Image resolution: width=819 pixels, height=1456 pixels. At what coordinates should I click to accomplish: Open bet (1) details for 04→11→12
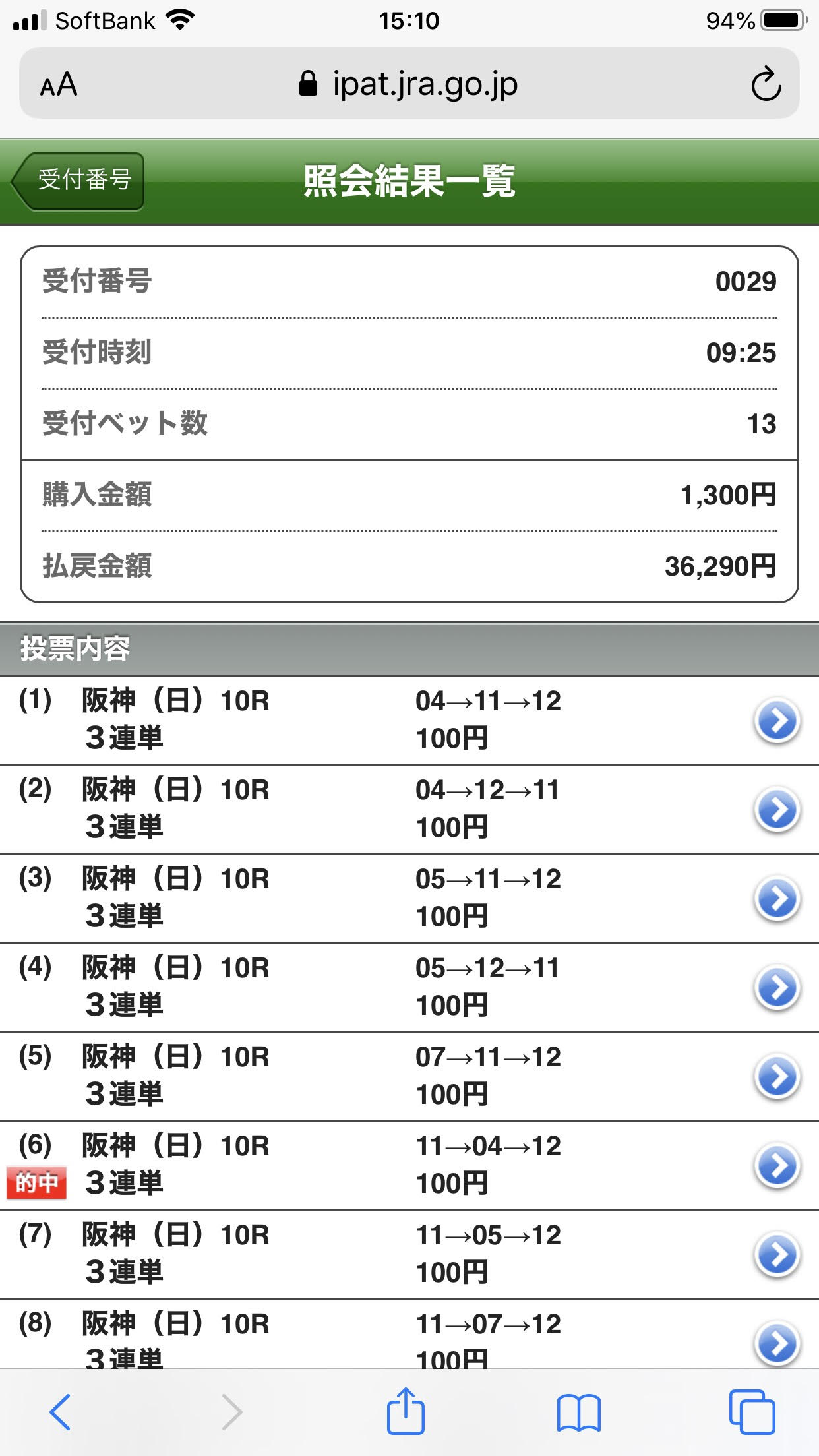[x=777, y=721]
